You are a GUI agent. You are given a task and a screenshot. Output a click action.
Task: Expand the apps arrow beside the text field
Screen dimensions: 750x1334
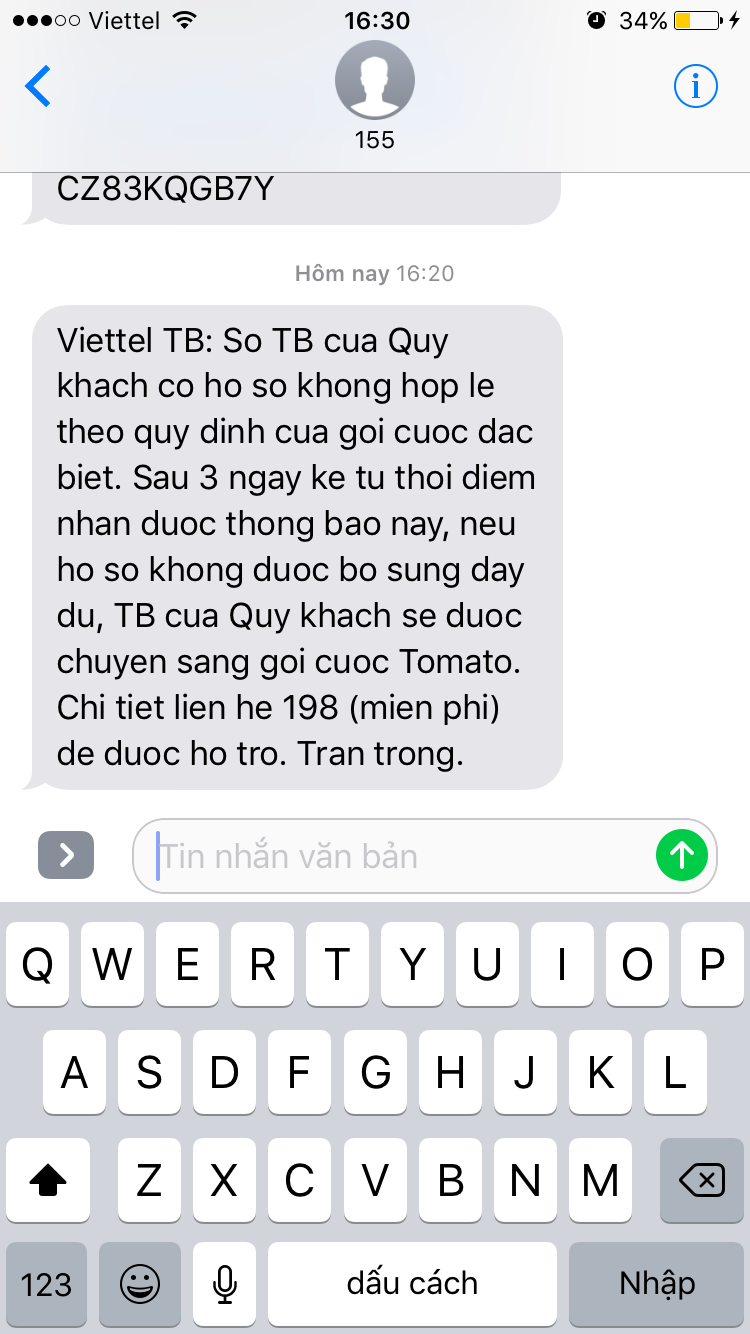[66, 855]
